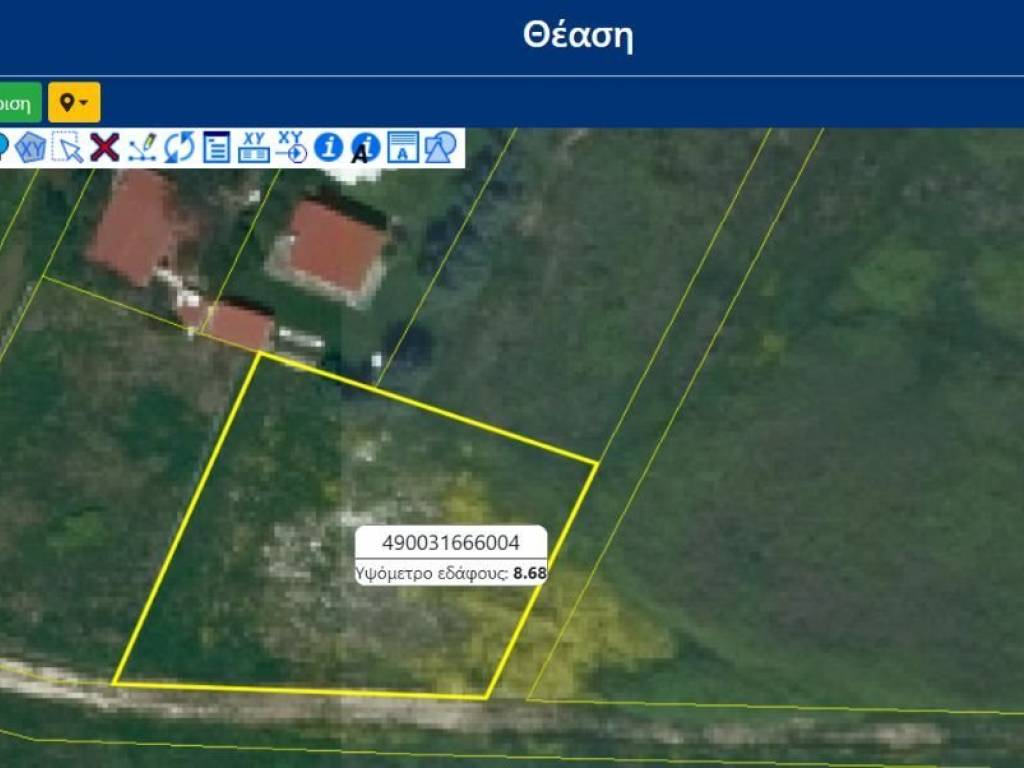Screen dimensions: 1024x768
Task: Select the info tool with letter A
Action: coord(365,148)
